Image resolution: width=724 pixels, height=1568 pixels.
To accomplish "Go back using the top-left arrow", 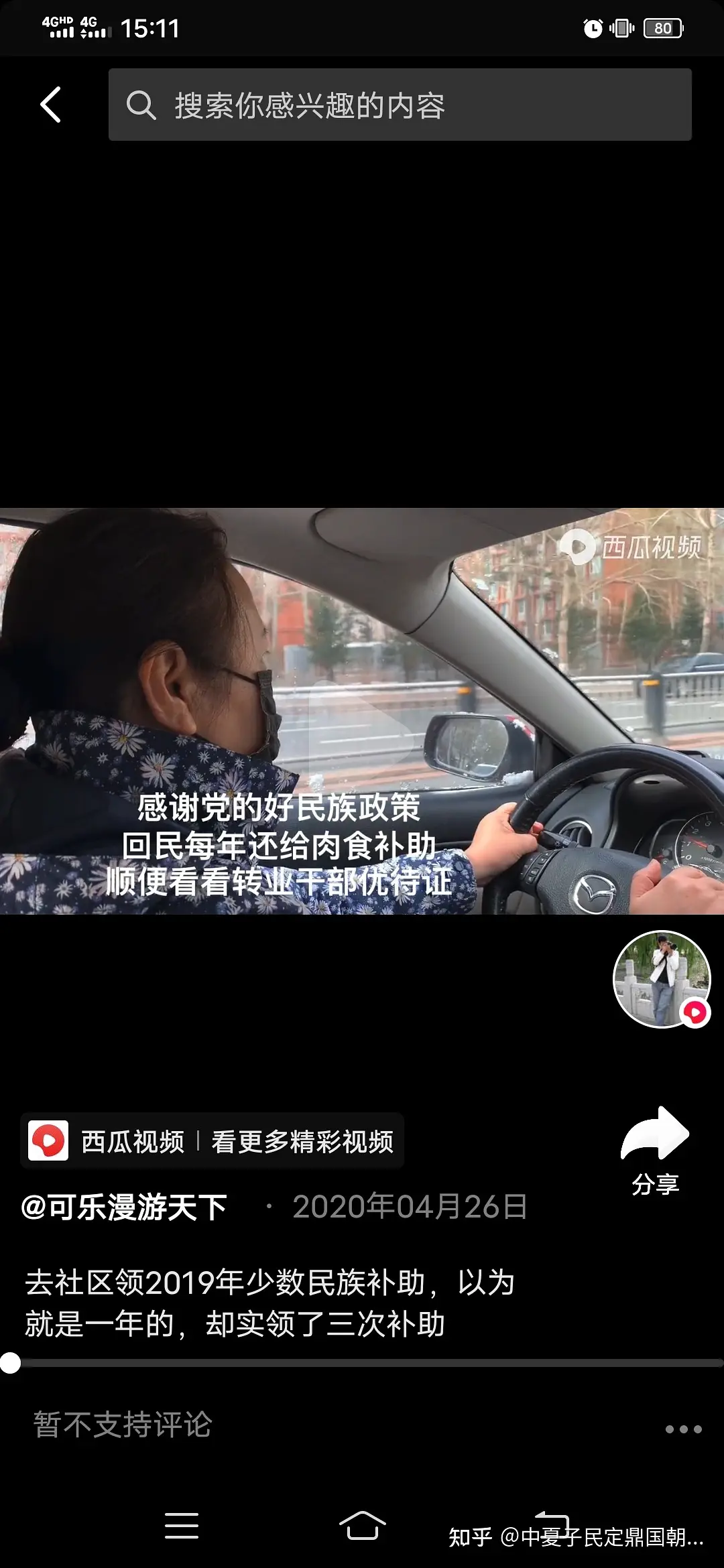I will tap(51, 105).
